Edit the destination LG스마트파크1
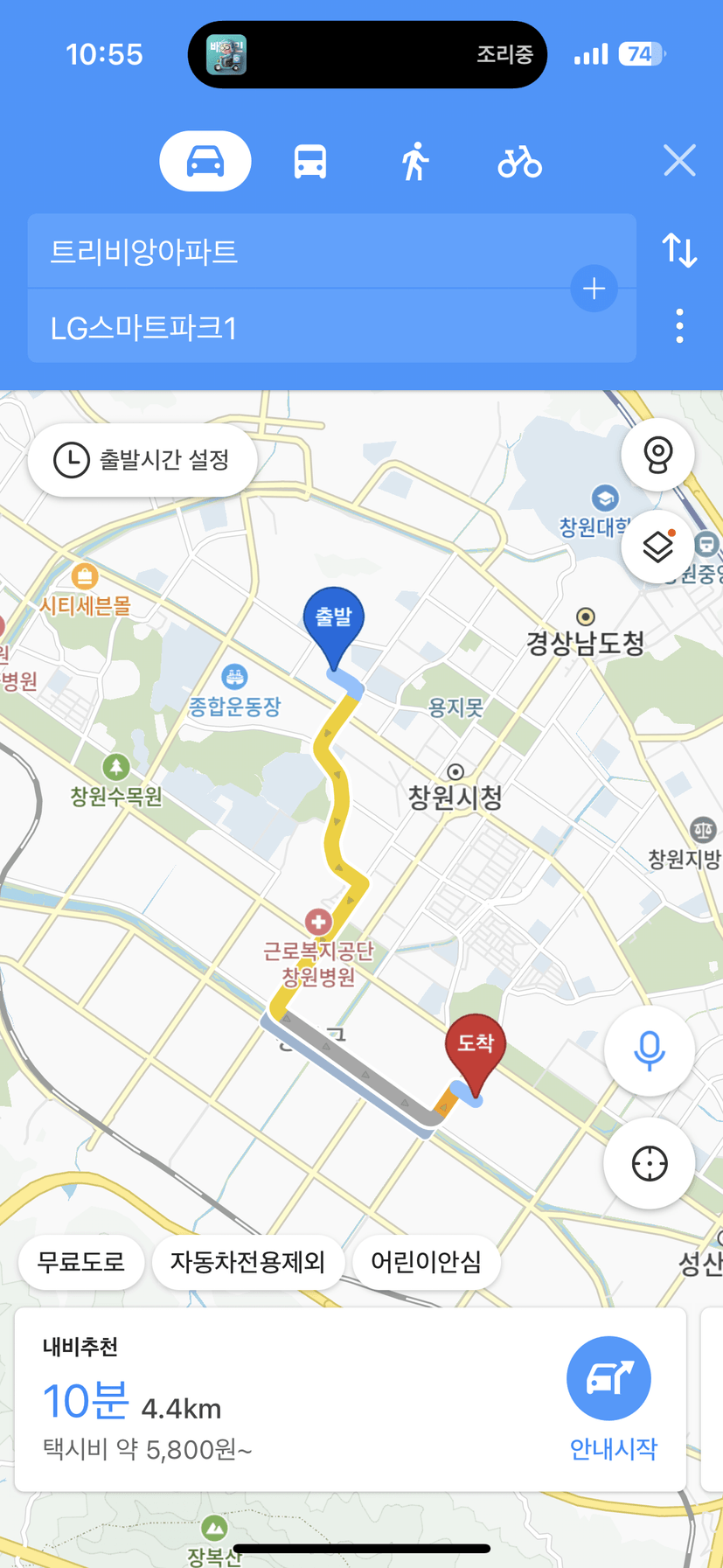723x1568 pixels. pos(297,328)
